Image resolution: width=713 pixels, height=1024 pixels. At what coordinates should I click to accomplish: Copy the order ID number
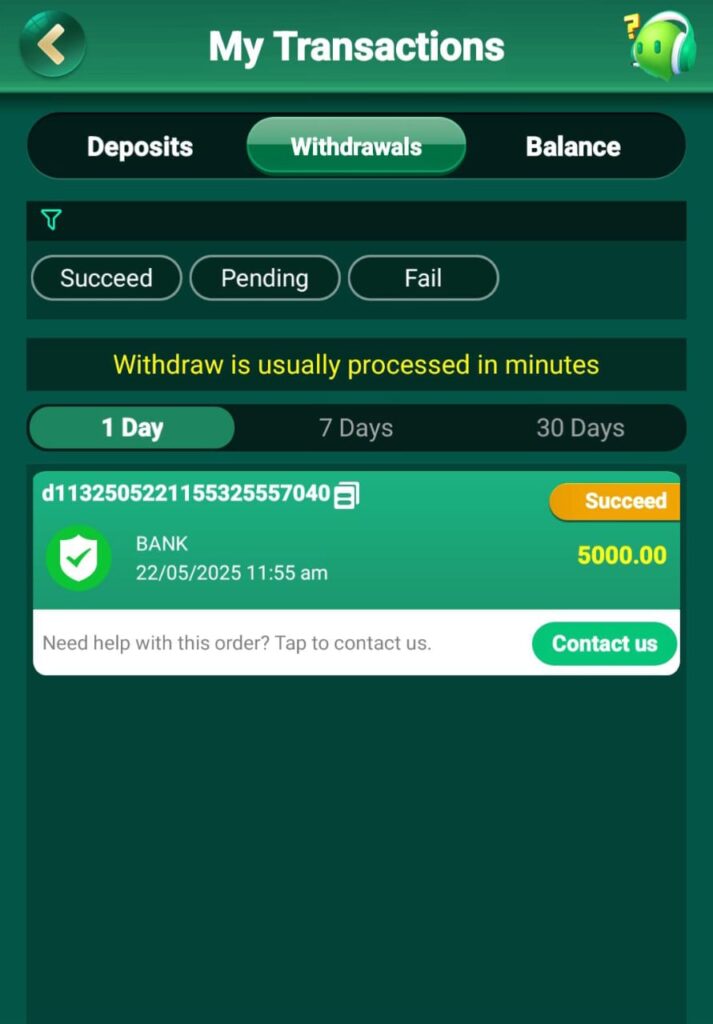coord(346,495)
